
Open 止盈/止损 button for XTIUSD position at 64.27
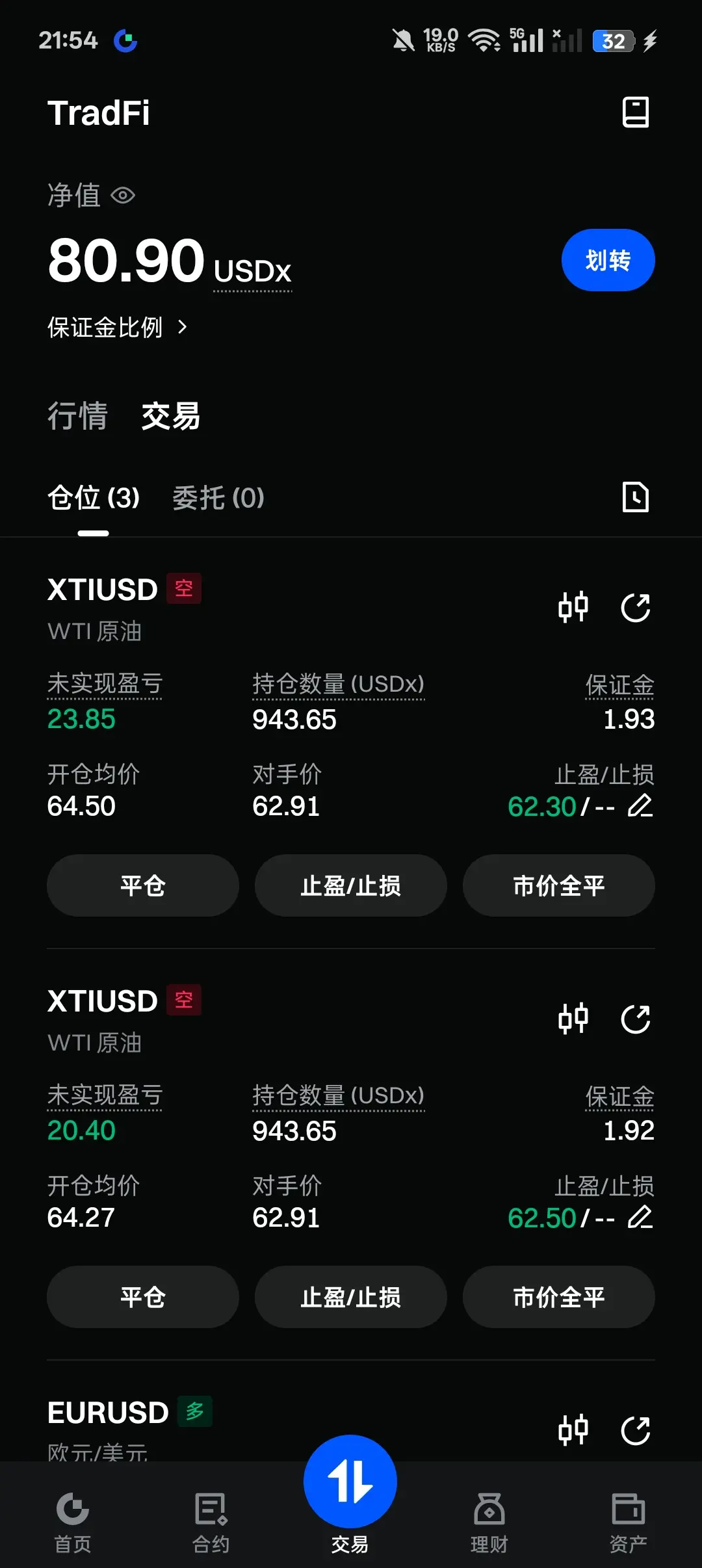(351, 1297)
